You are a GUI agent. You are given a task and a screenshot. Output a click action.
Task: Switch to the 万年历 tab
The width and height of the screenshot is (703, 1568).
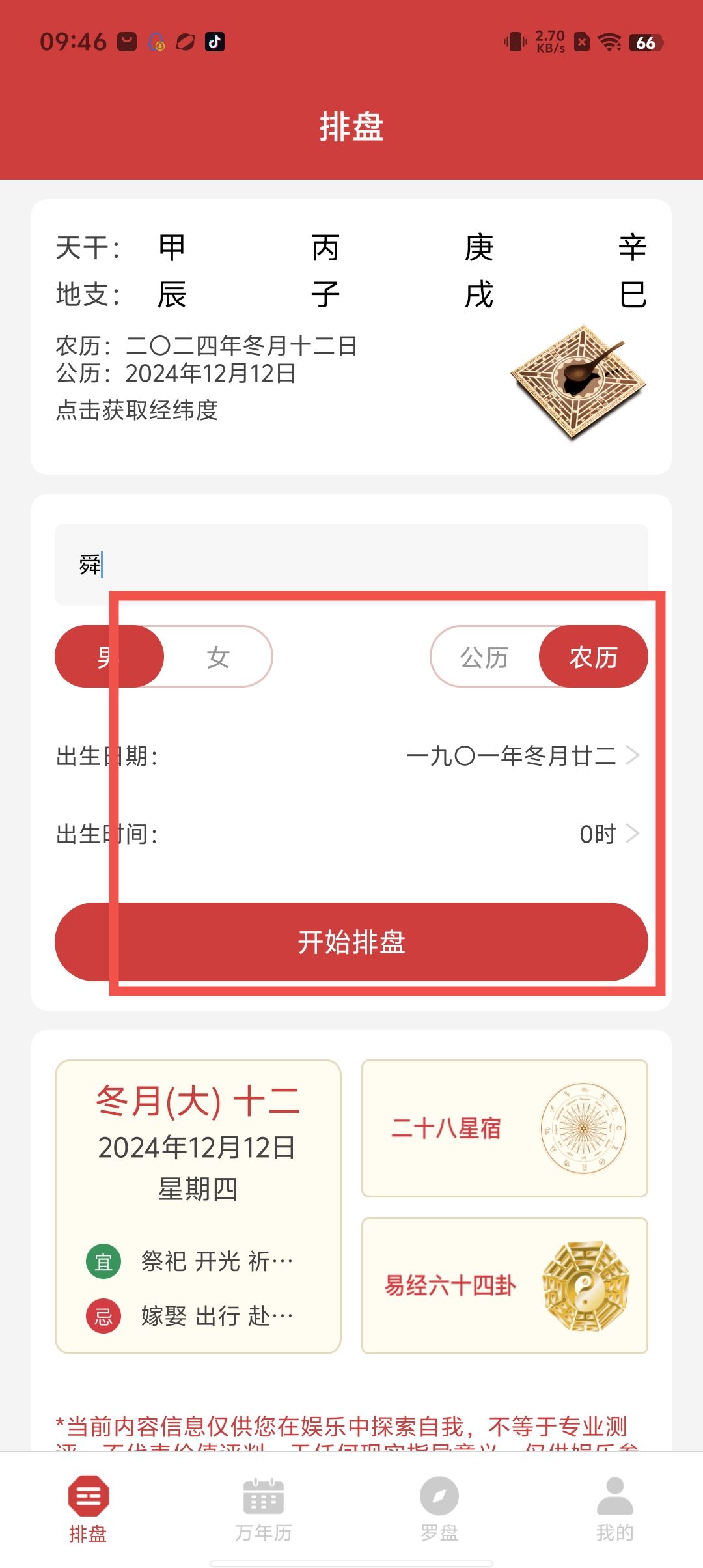pos(263,1509)
